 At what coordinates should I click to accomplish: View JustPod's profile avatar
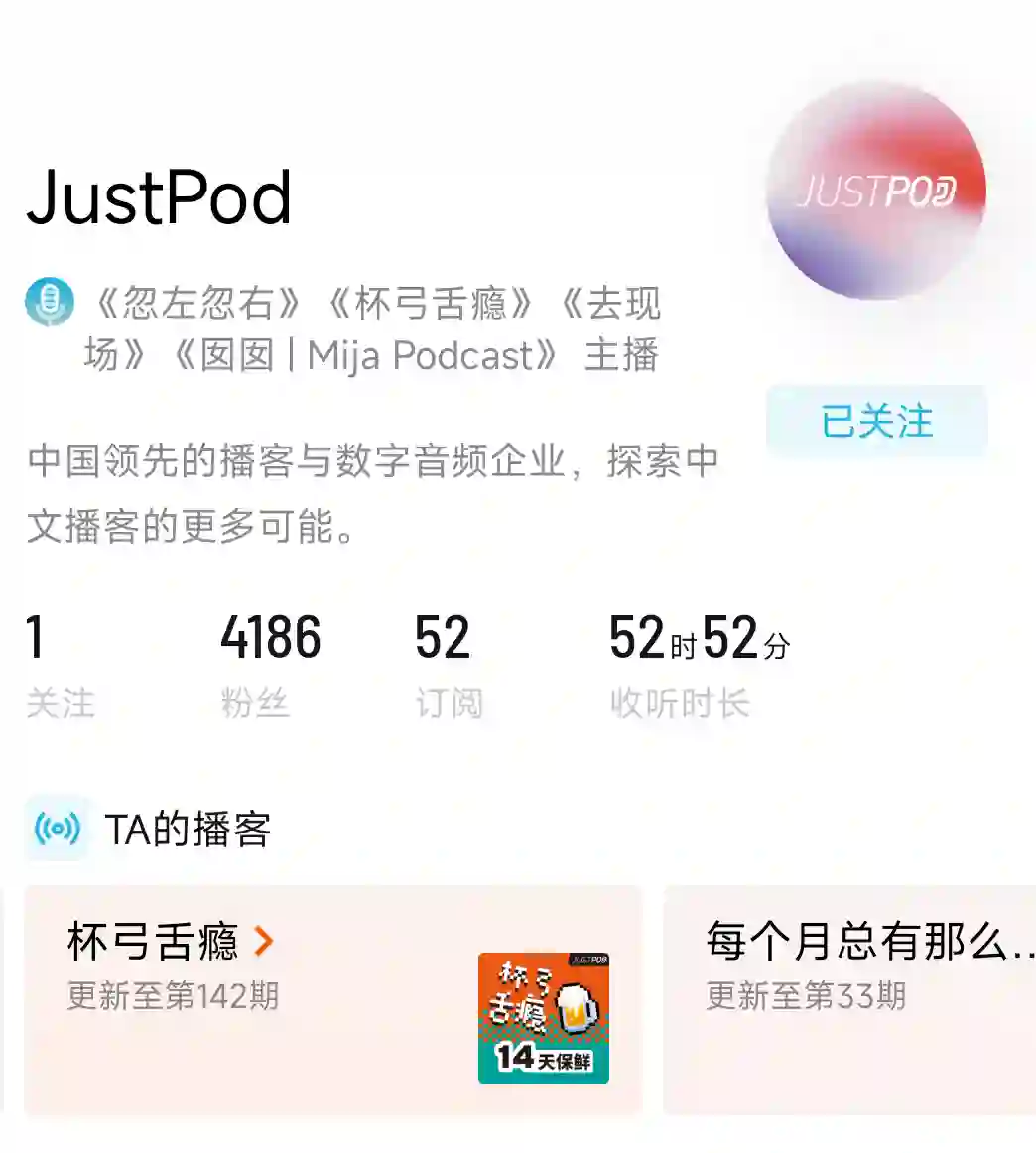pos(876,190)
